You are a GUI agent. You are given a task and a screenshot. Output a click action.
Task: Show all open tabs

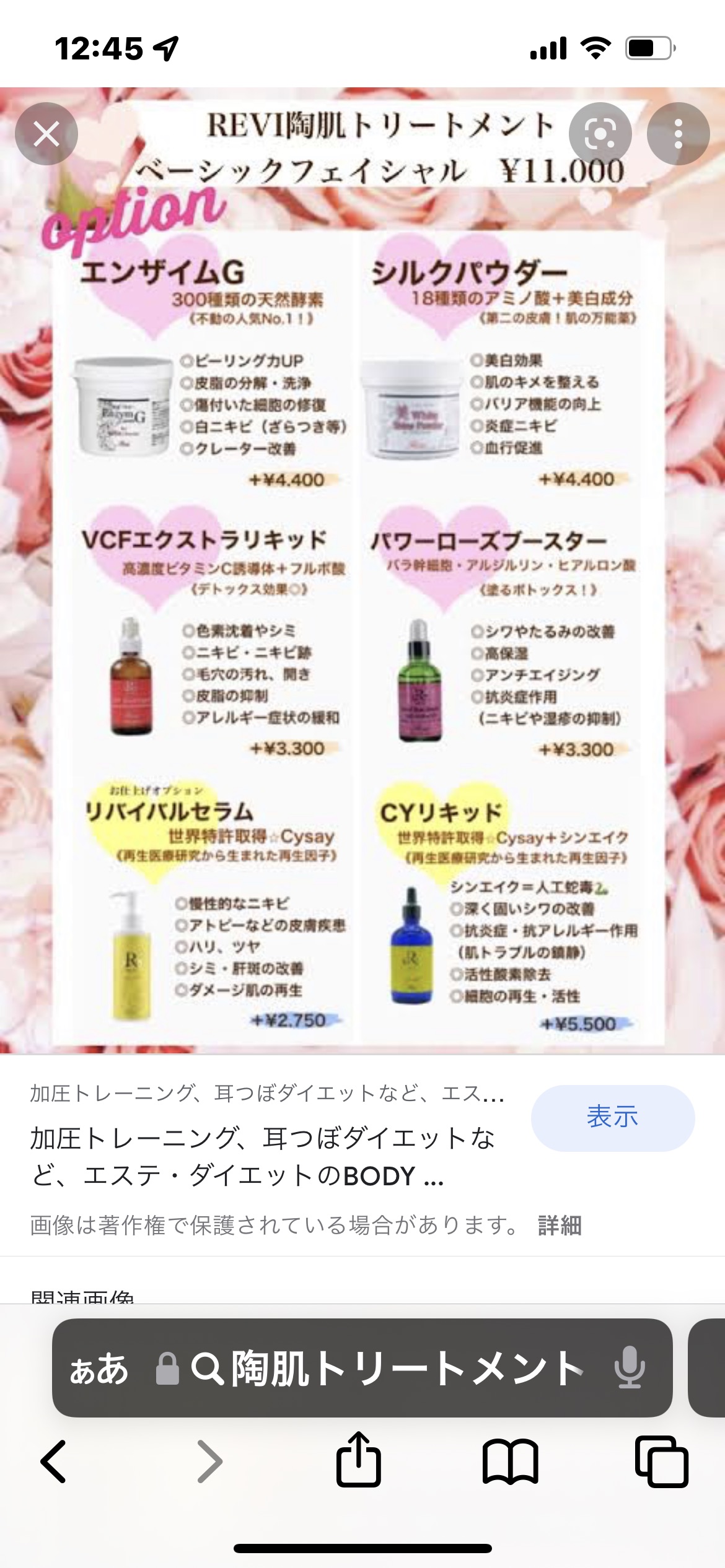(661, 1461)
